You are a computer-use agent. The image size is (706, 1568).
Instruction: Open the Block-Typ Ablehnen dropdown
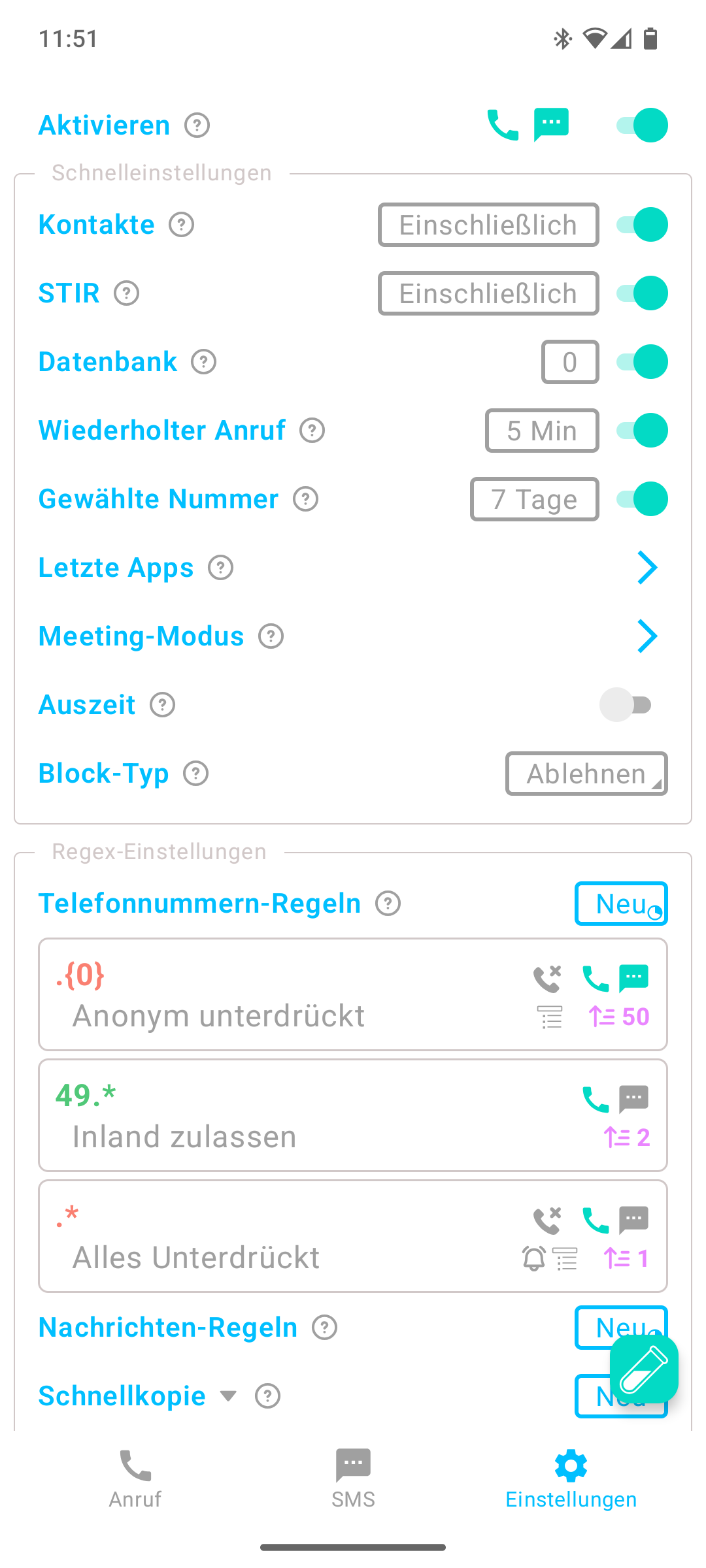tap(586, 774)
